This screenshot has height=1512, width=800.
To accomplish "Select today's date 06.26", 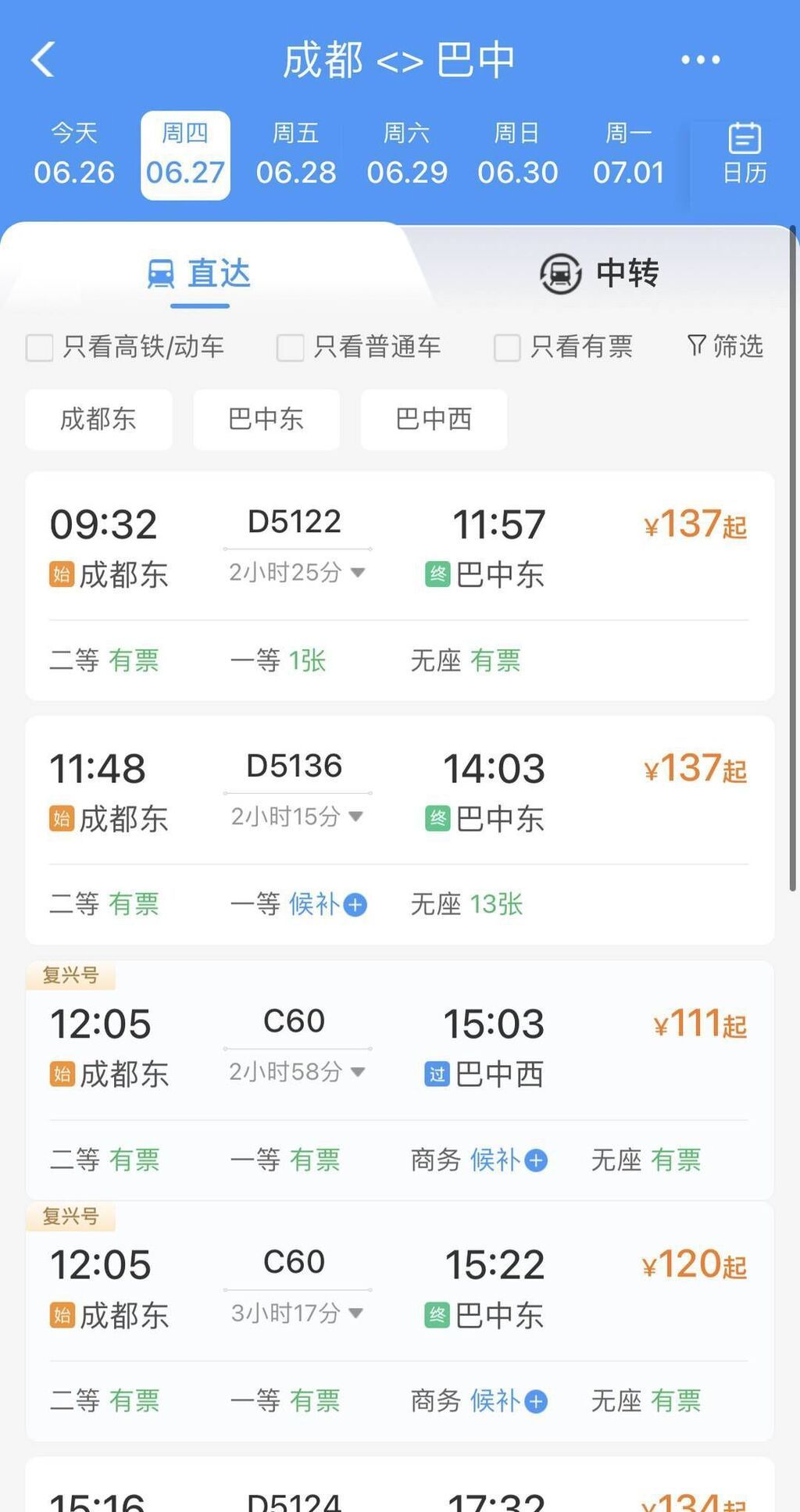I will [74, 155].
